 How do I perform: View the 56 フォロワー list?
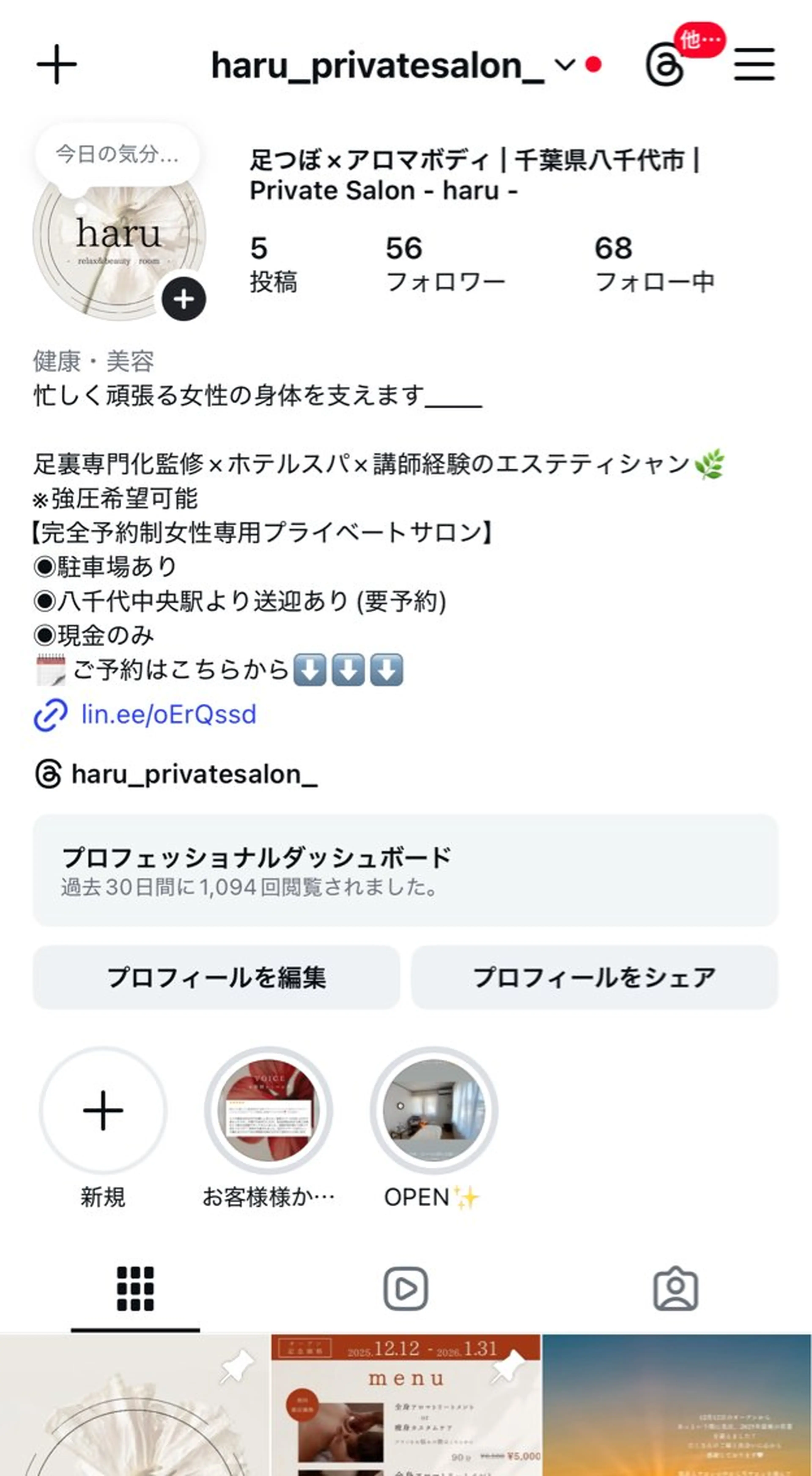445,263
